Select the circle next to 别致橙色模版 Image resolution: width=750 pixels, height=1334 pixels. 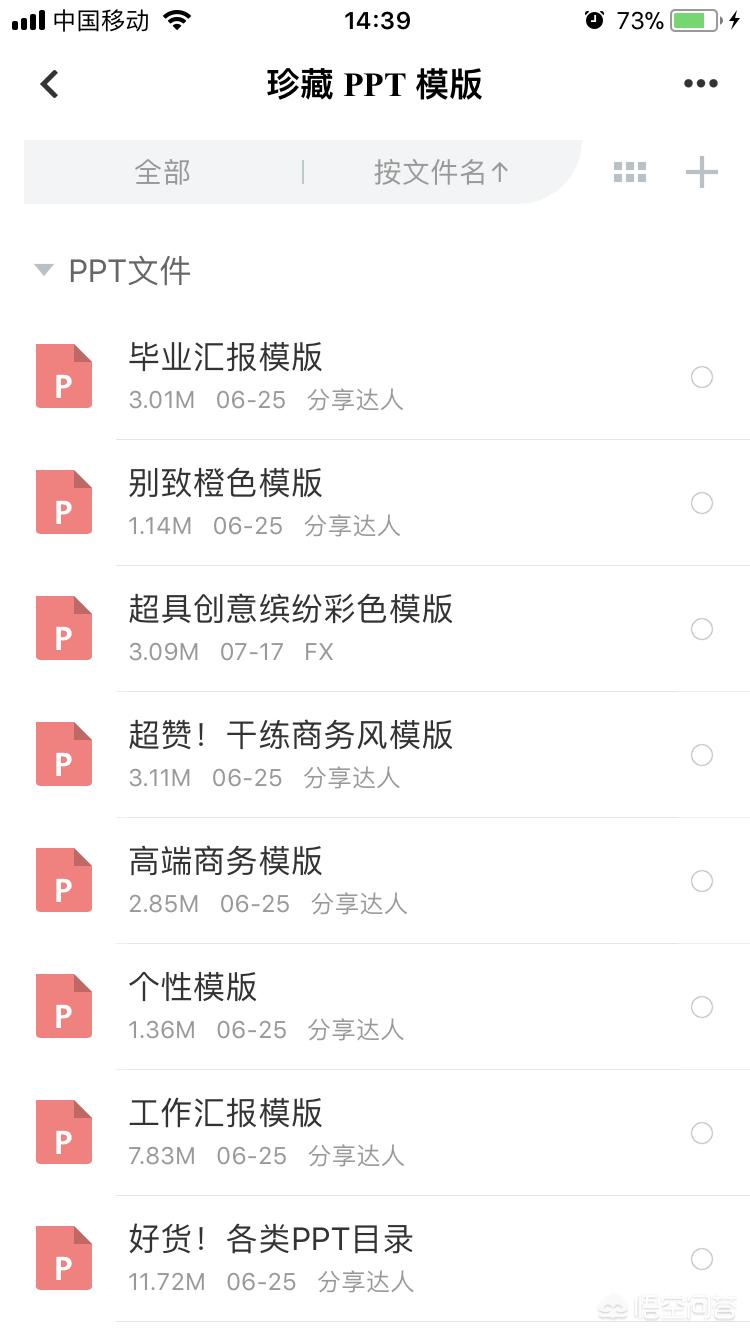(702, 503)
